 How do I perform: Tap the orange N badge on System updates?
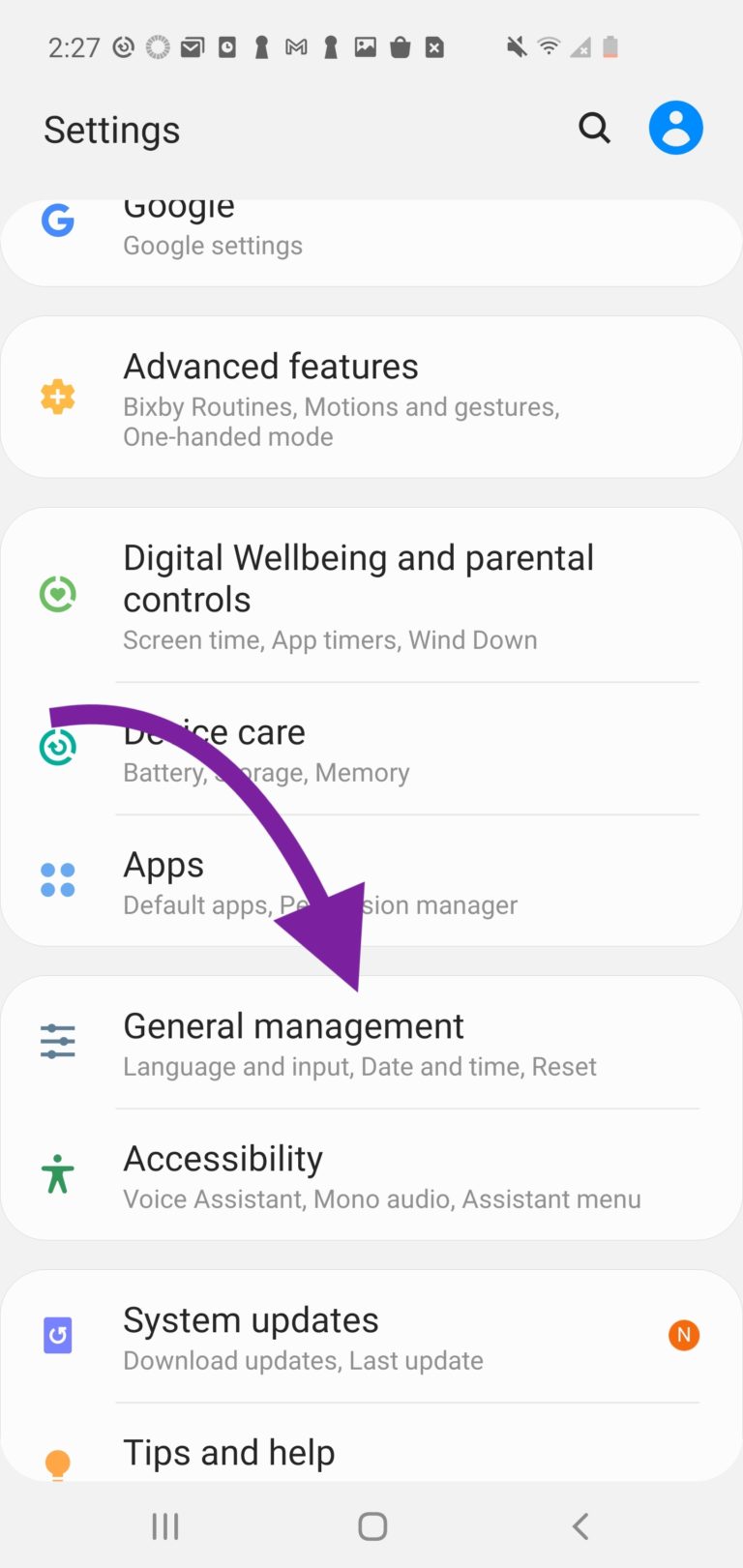point(684,1335)
